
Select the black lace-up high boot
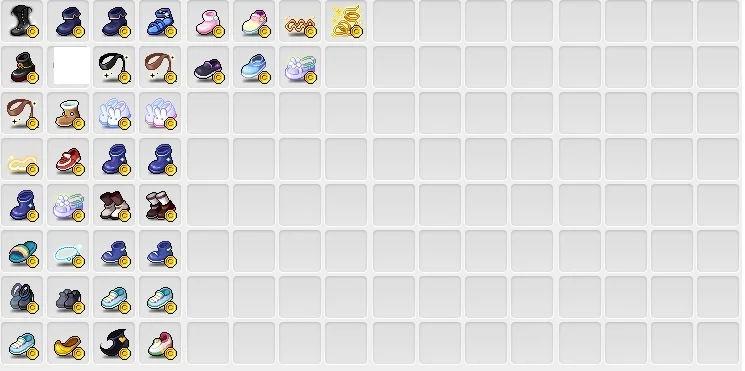(x=22, y=21)
